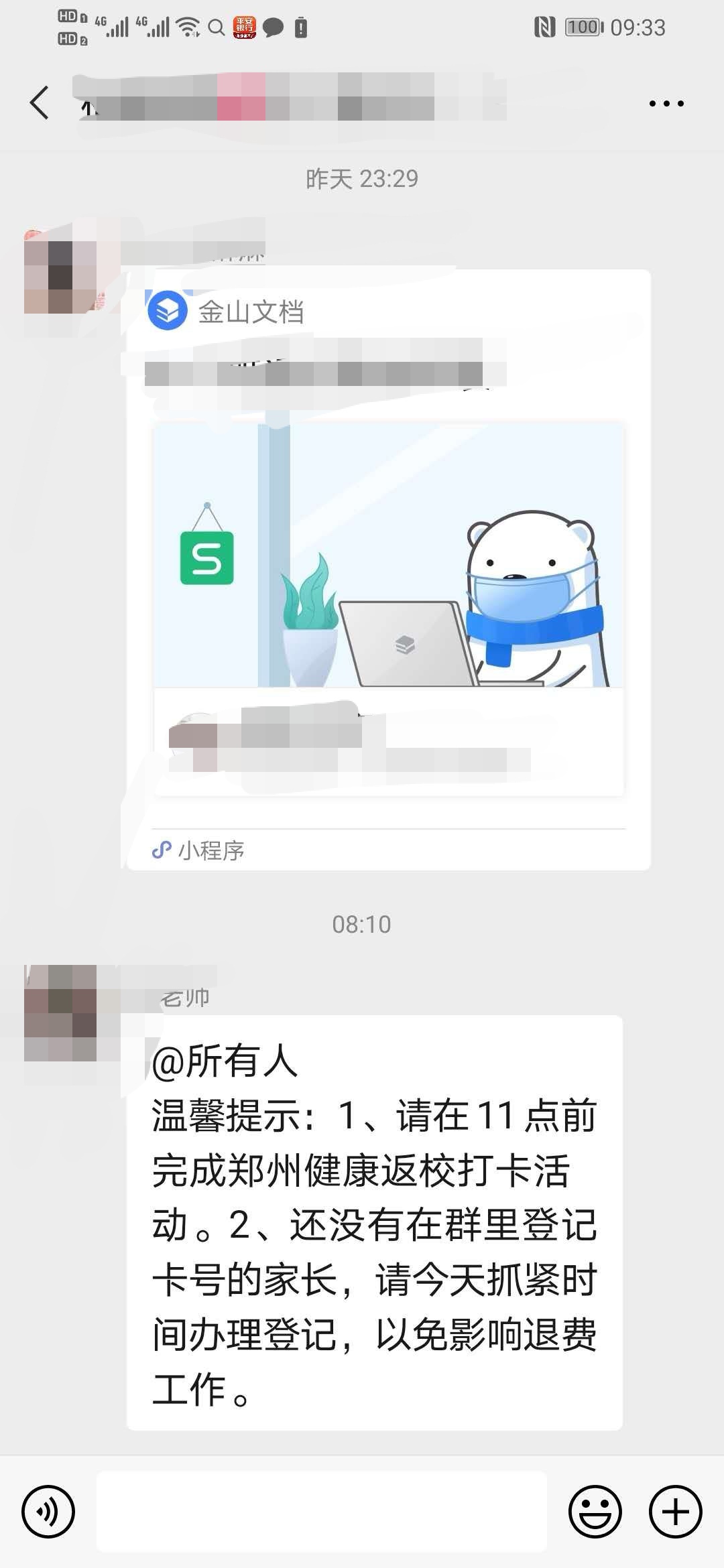Open the plus attachment menu

coord(675,1511)
